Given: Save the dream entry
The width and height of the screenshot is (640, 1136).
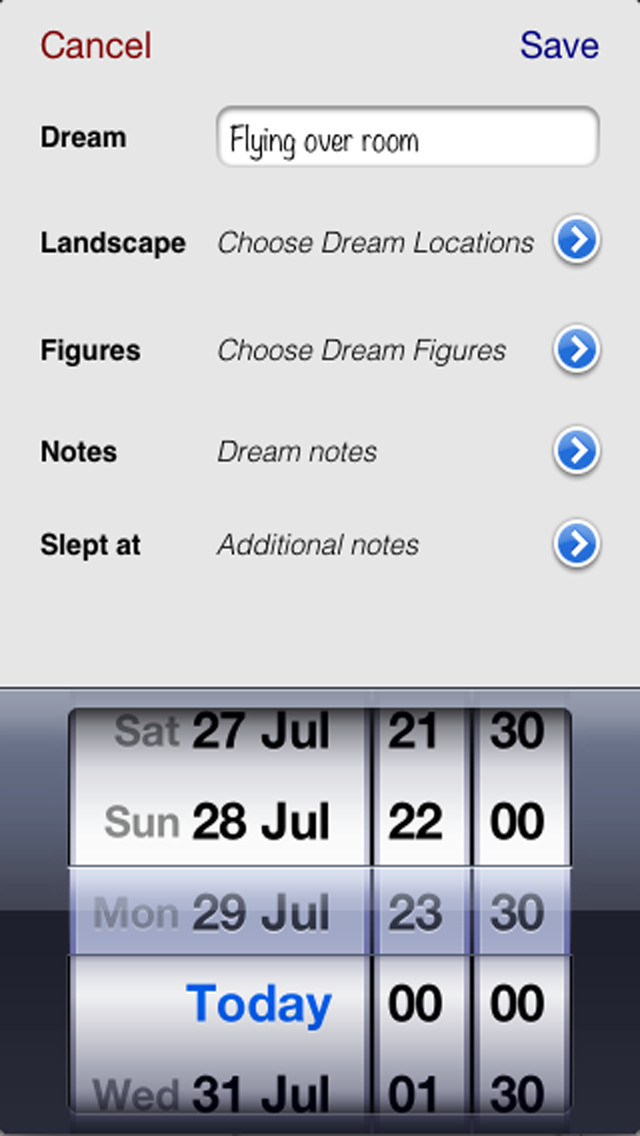Looking at the screenshot, I should pos(559,46).
